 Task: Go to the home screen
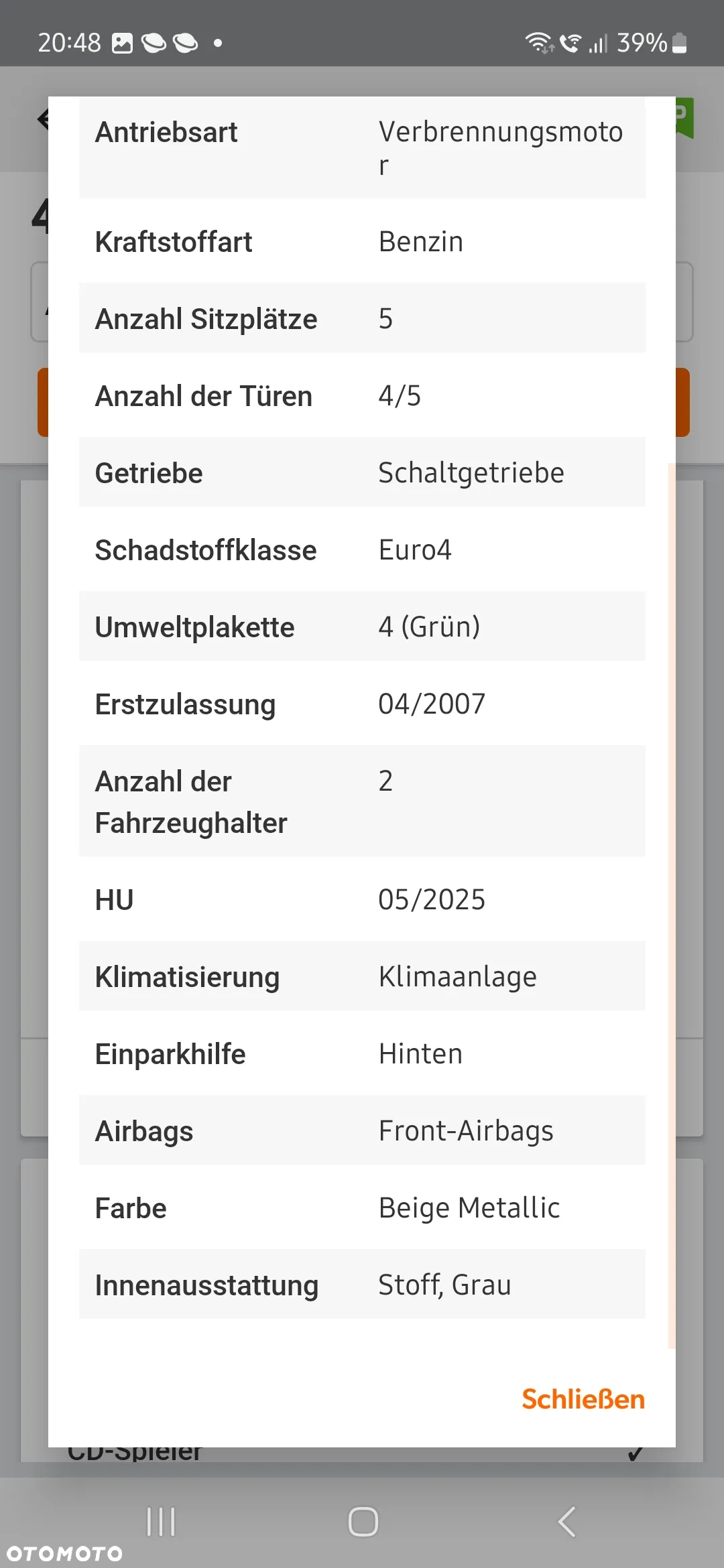(x=363, y=1521)
